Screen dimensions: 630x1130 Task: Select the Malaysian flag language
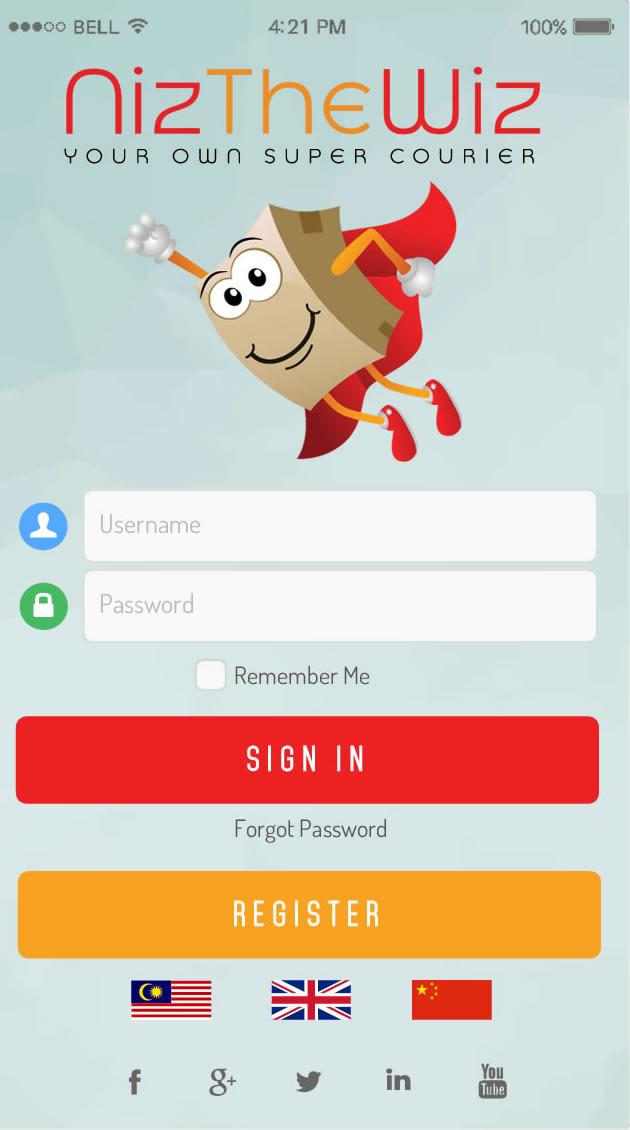tap(171, 999)
